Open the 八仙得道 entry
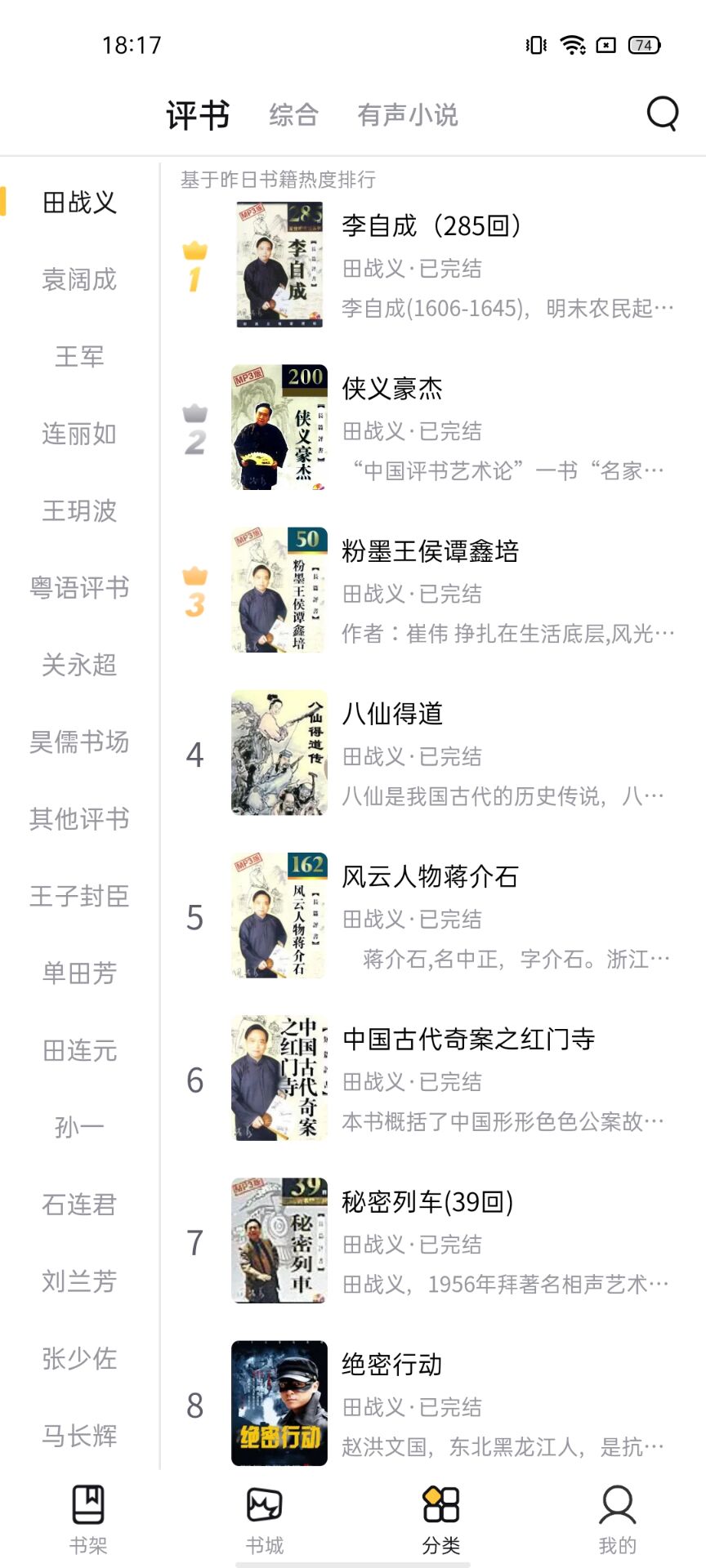The width and height of the screenshot is (706, 1568). coord(392,714)
